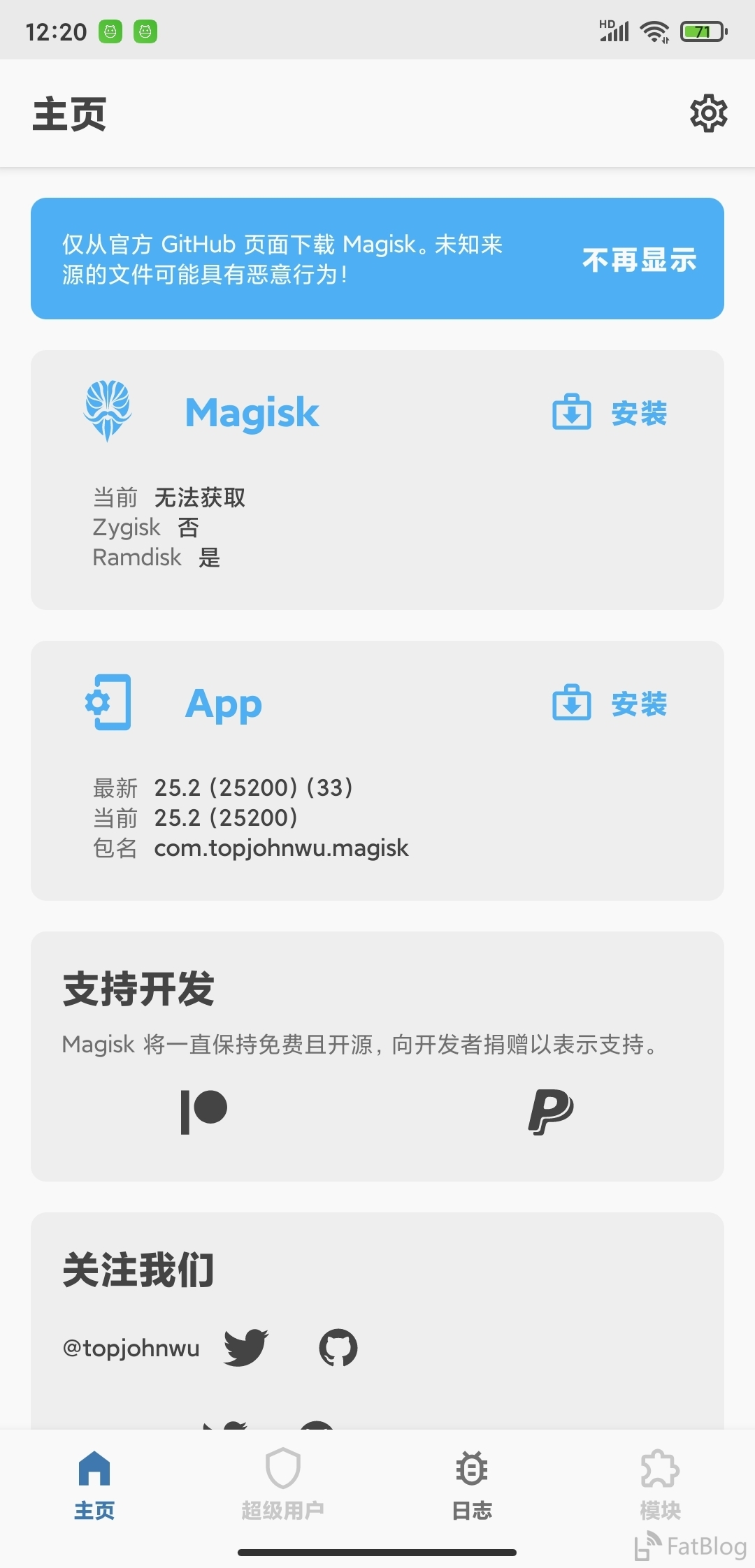The height and width of the screenshot is (1568, 755).
Task: Open the Patreon donation link
Action: (204, 1112)
